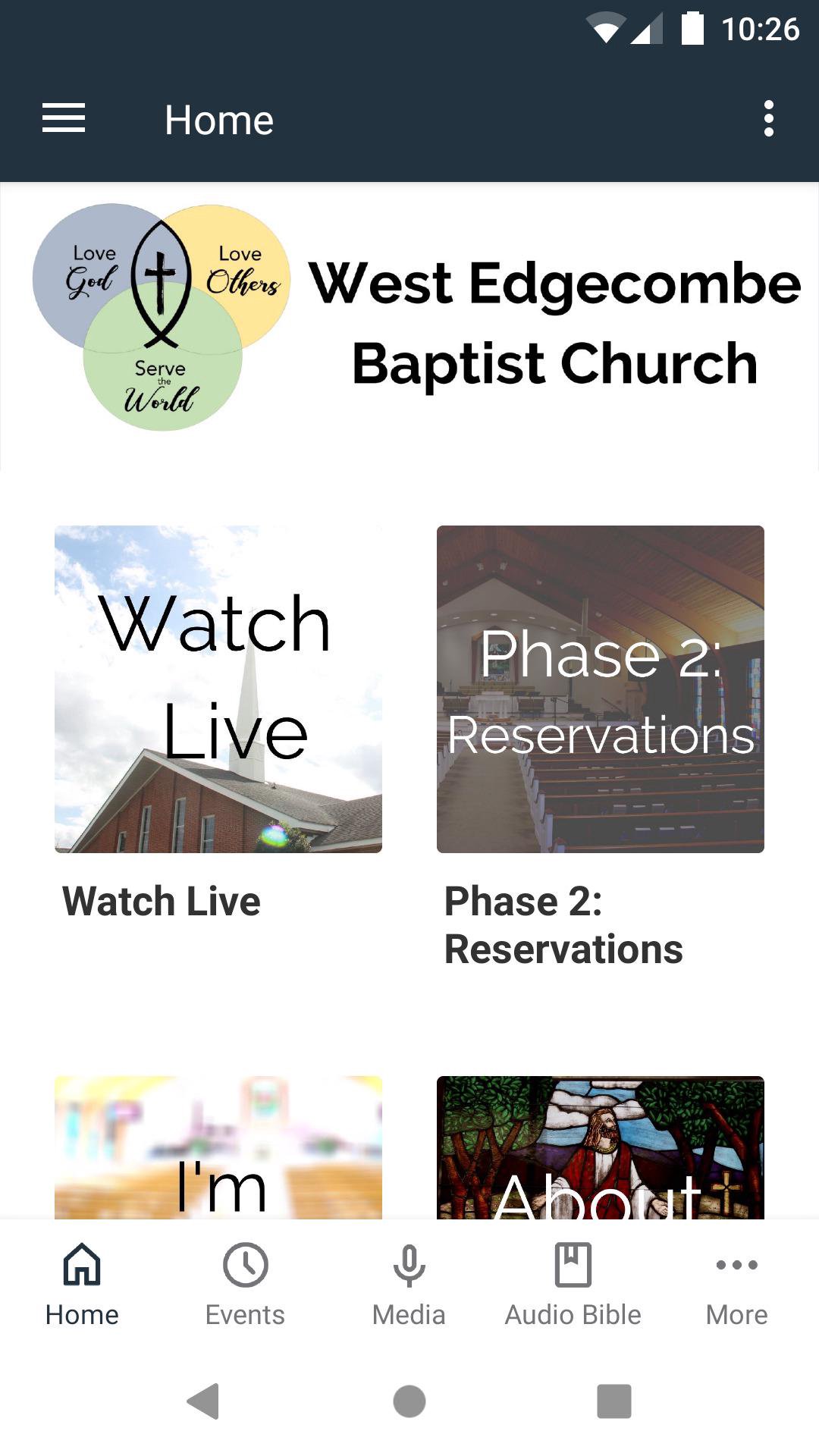Image resolution: width=819 pixels, height=1456 pixels.
Task: Open the navigation drawer hamburger icon
Action: coord(63,118)
